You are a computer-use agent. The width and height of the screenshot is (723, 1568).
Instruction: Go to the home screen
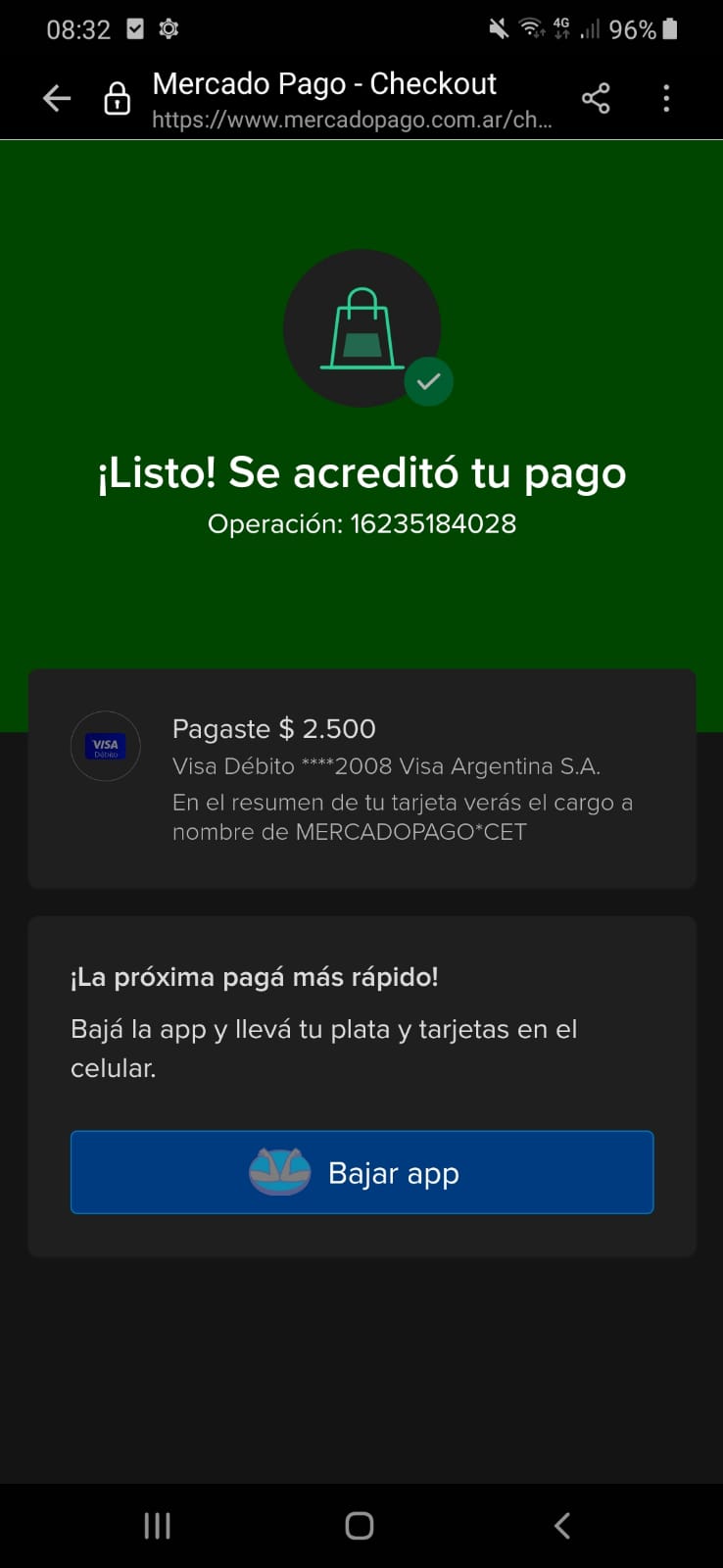360,1525
